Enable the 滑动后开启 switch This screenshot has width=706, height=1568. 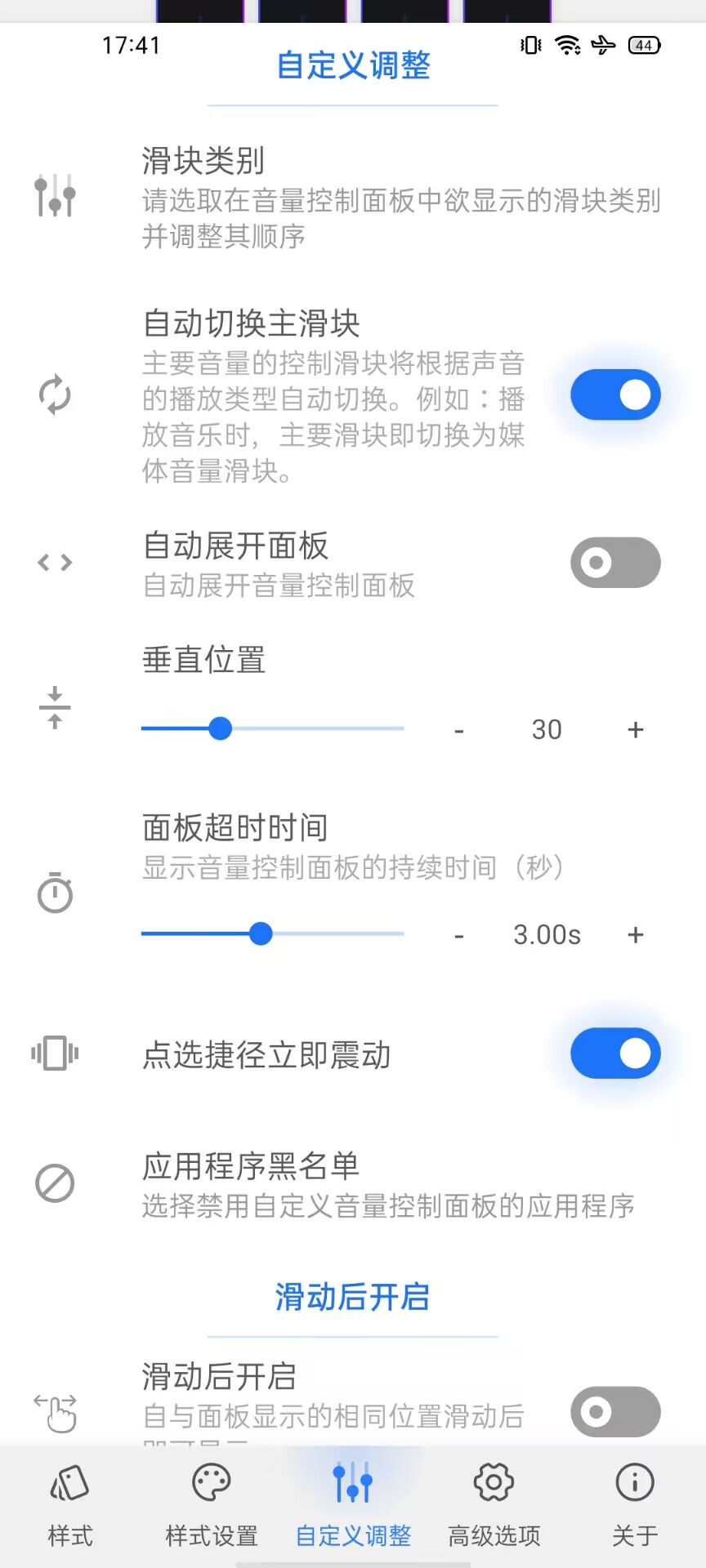click(615, 1412)
